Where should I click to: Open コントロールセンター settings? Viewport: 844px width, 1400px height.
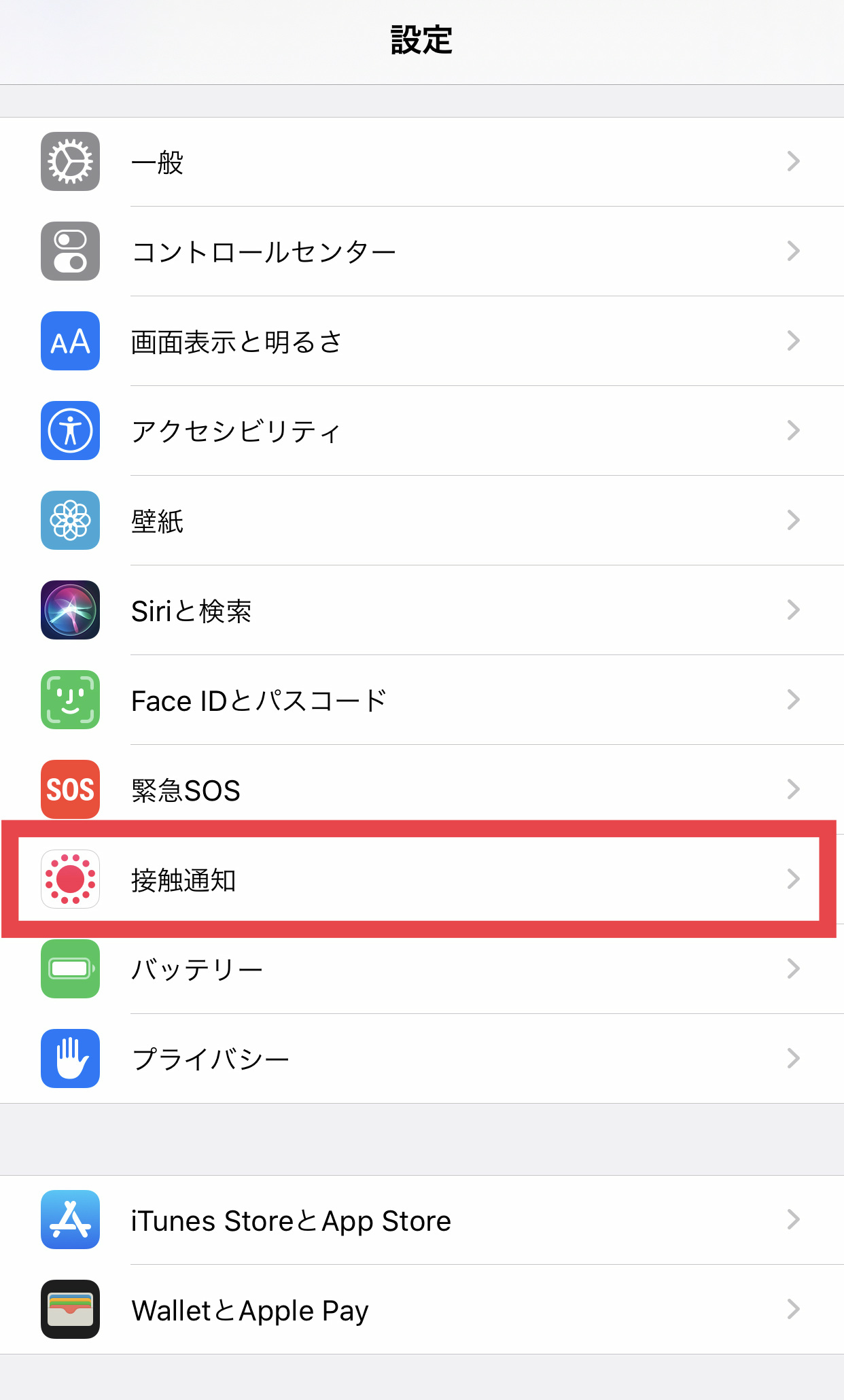coord(422,251)
